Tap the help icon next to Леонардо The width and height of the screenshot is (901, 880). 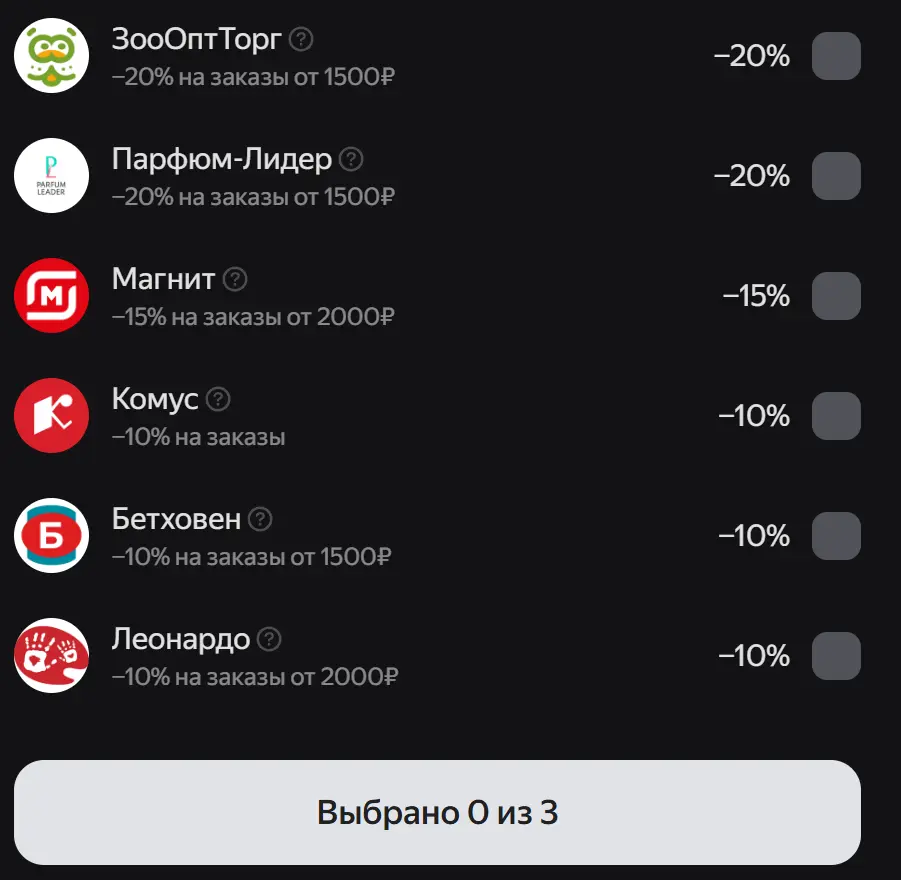[x=269, y=639]
